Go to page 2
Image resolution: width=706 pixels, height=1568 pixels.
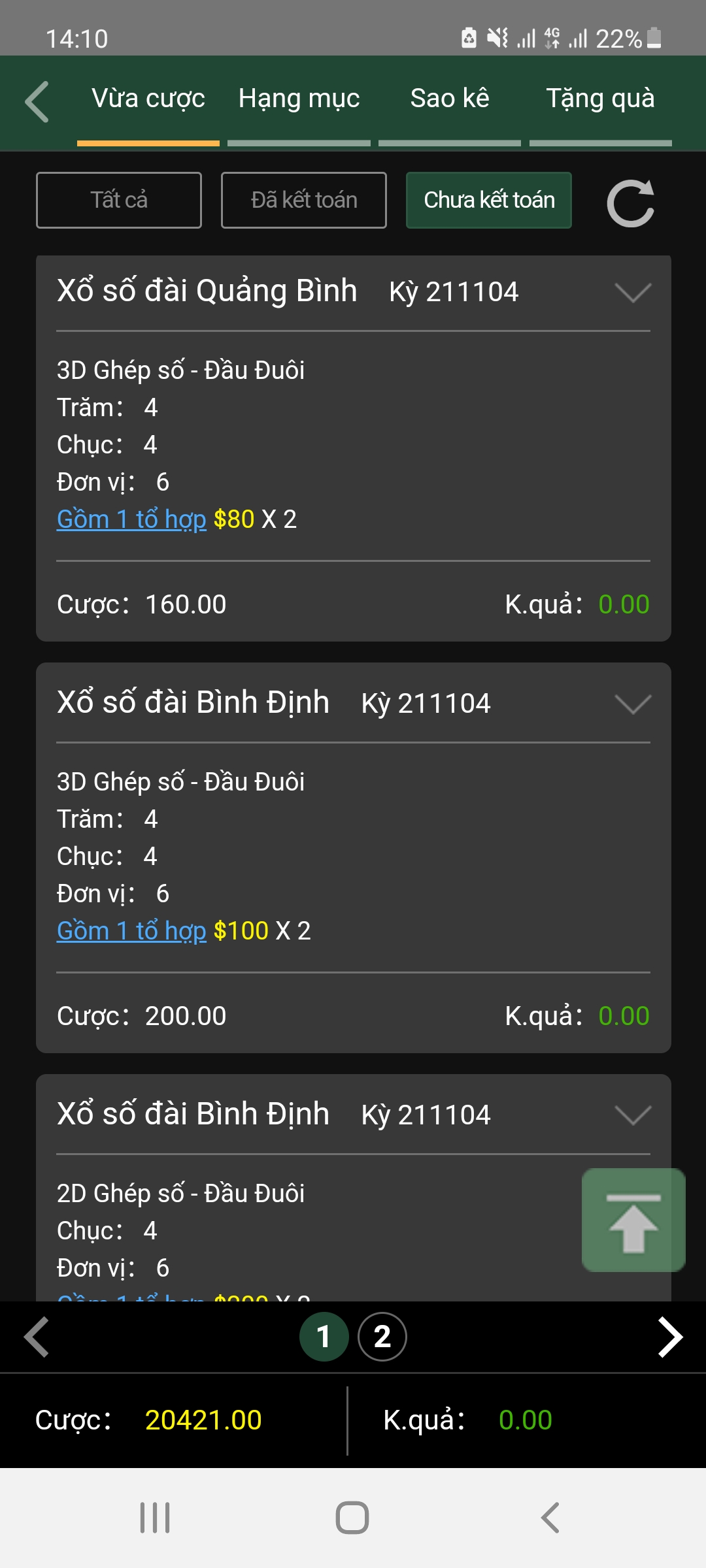[x=382, y=1337]
